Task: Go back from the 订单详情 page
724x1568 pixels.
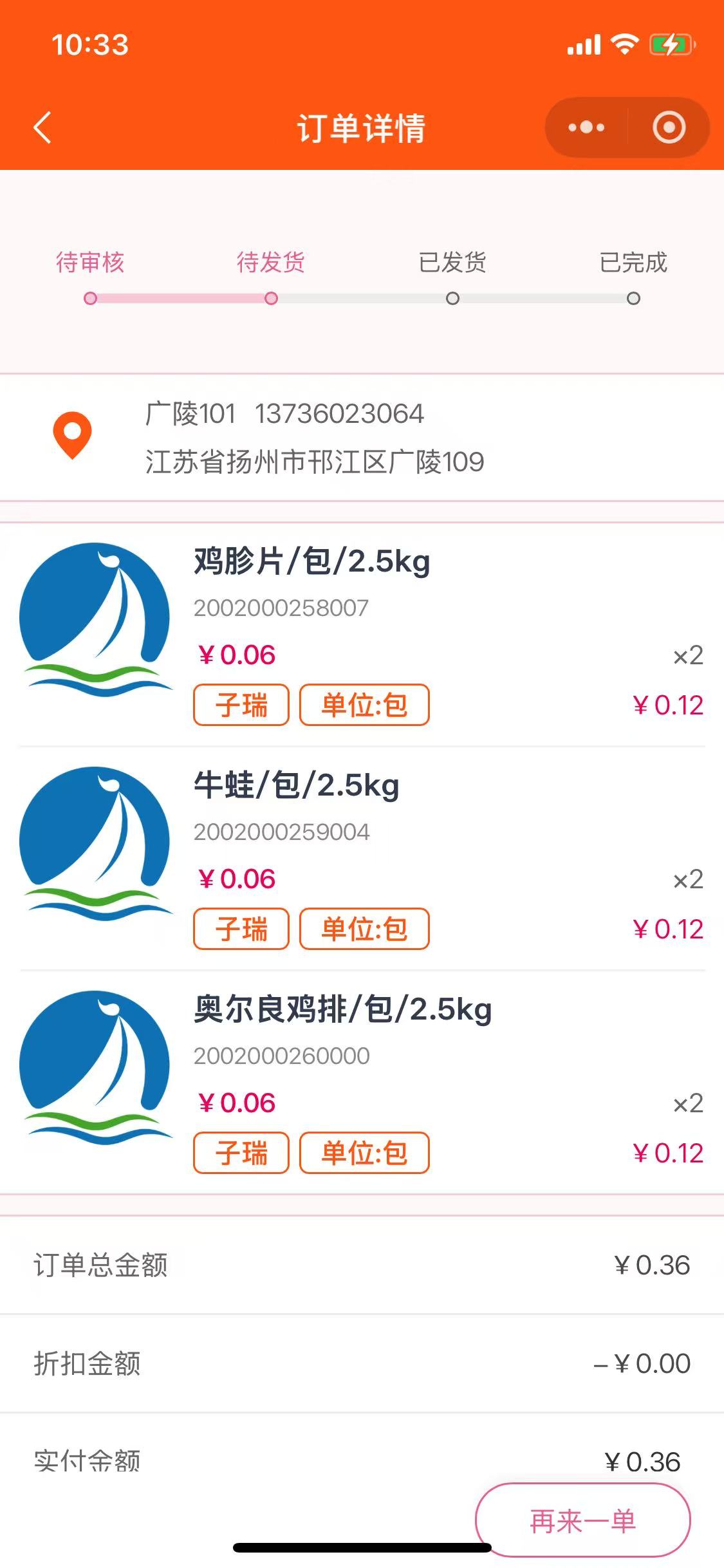Action: [42, 127]
